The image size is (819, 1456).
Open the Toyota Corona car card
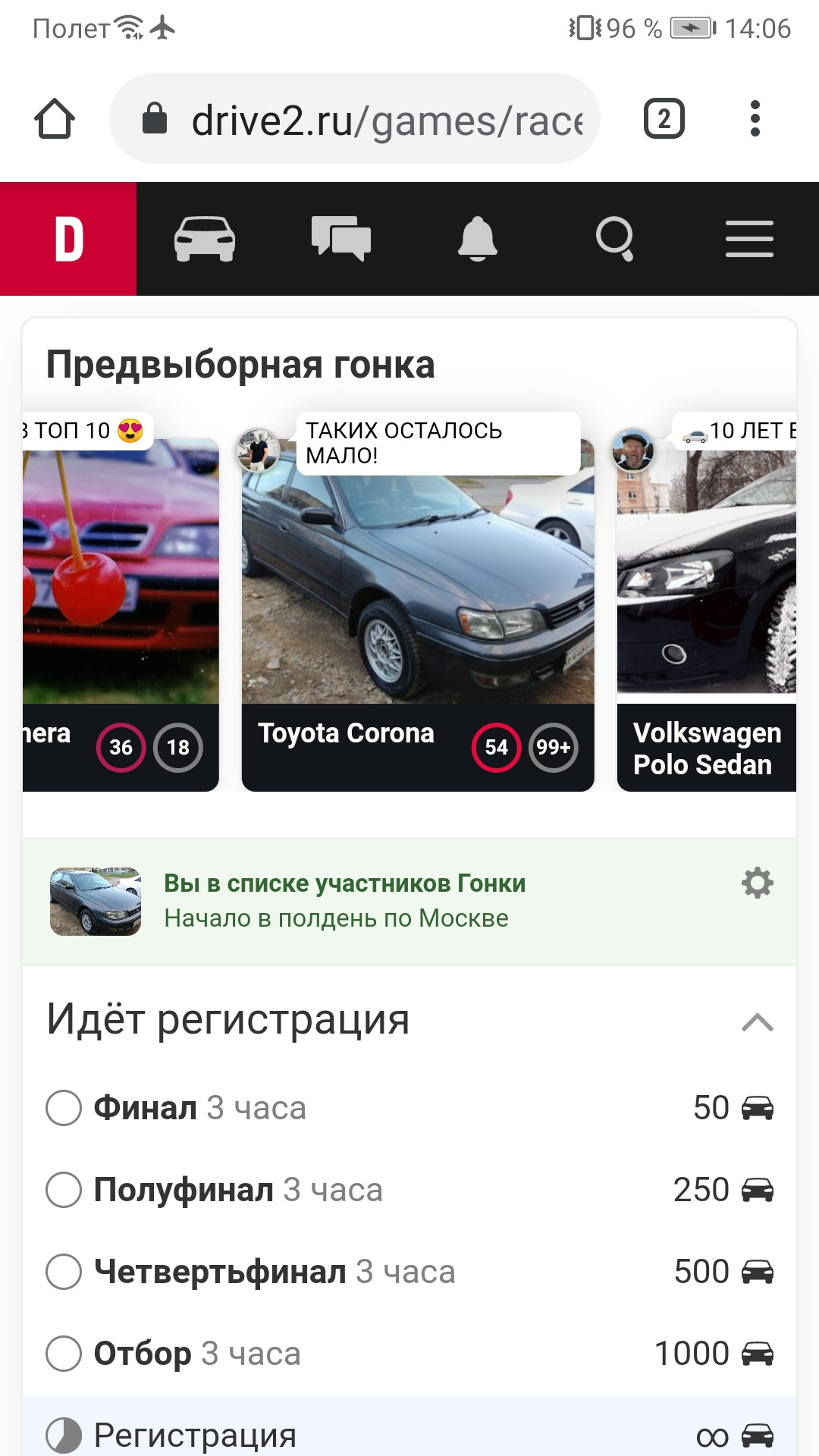point(416,591)
